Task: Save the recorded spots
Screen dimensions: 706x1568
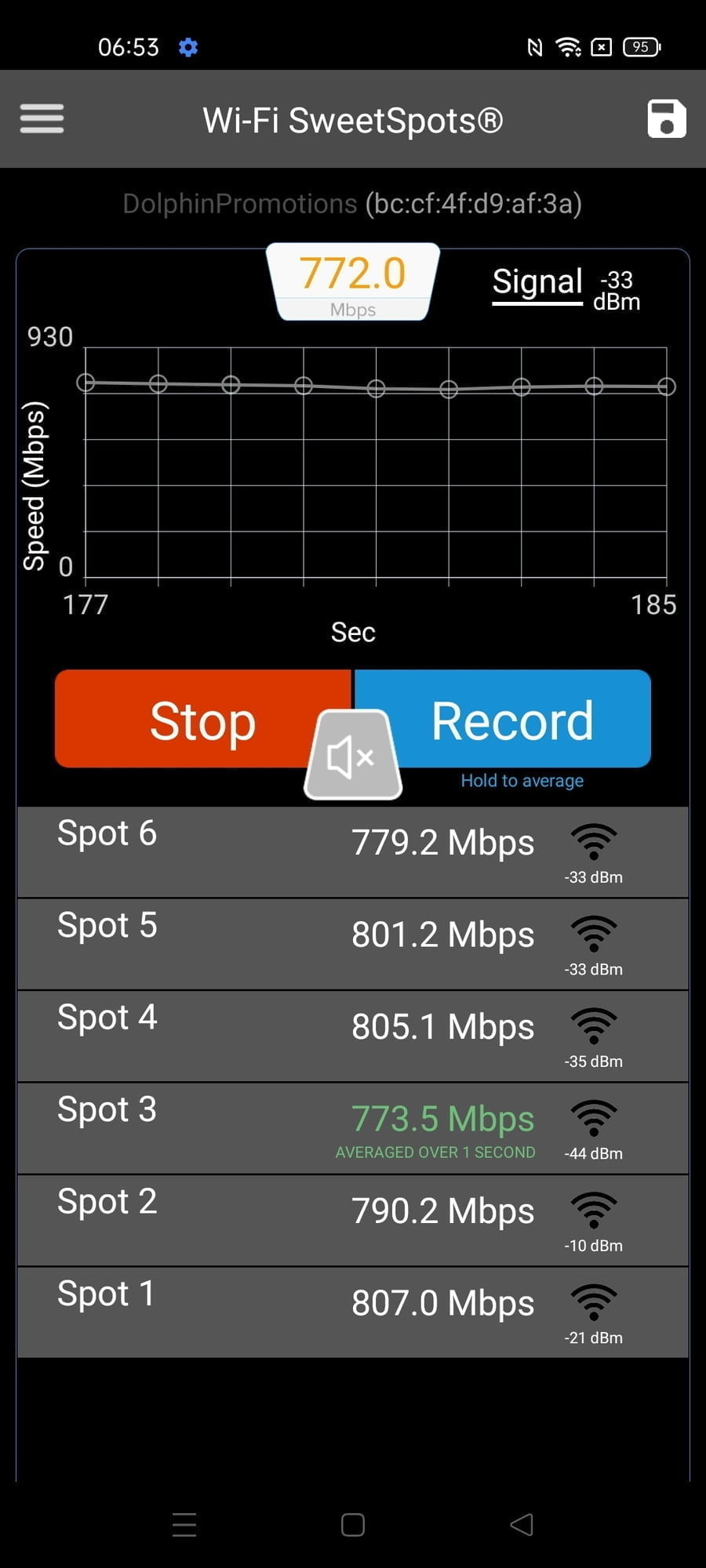Action: pyautogui.click(x=666, y=119)
